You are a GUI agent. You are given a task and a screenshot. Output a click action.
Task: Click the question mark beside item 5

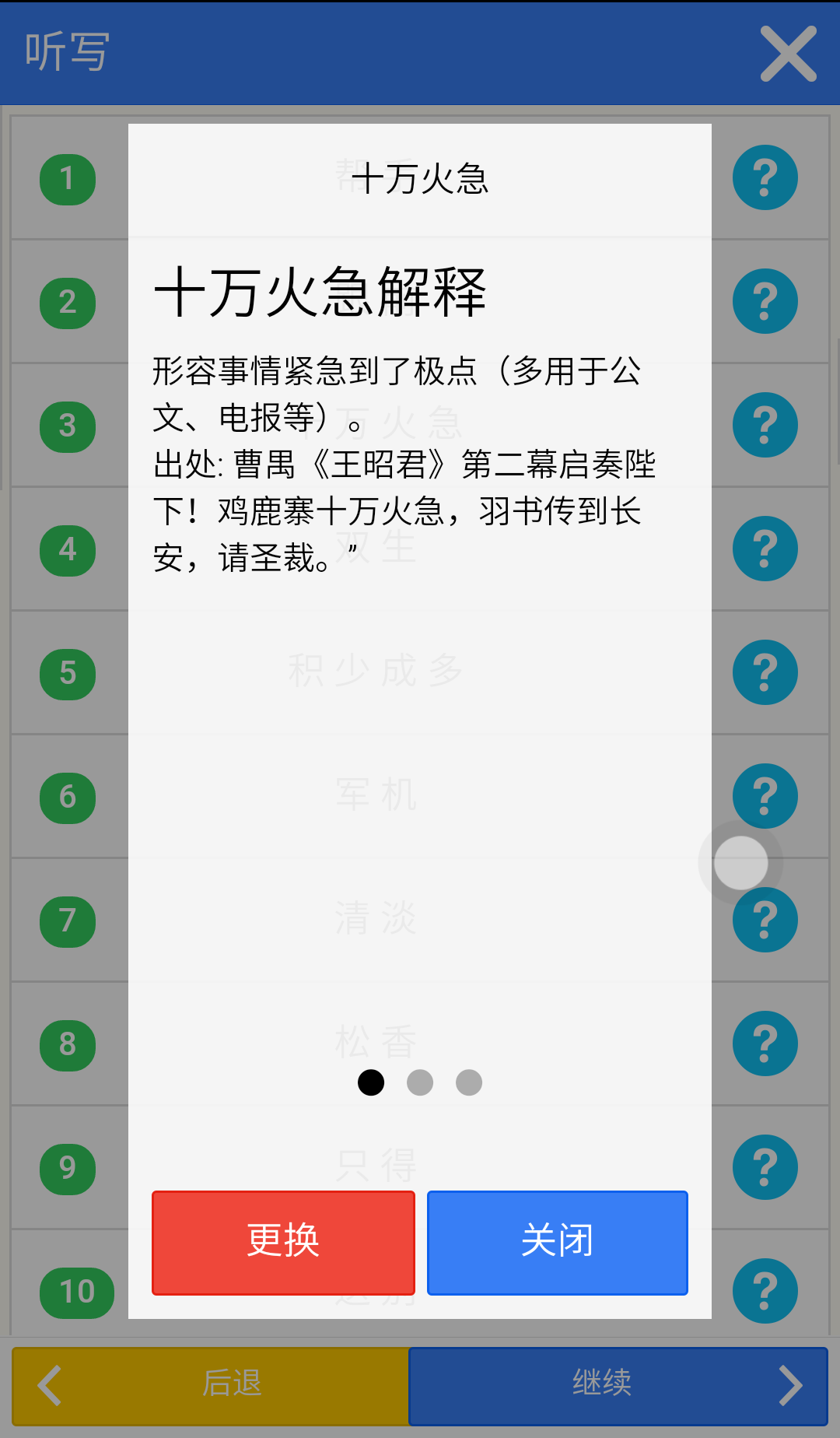(x=765, y=673)
